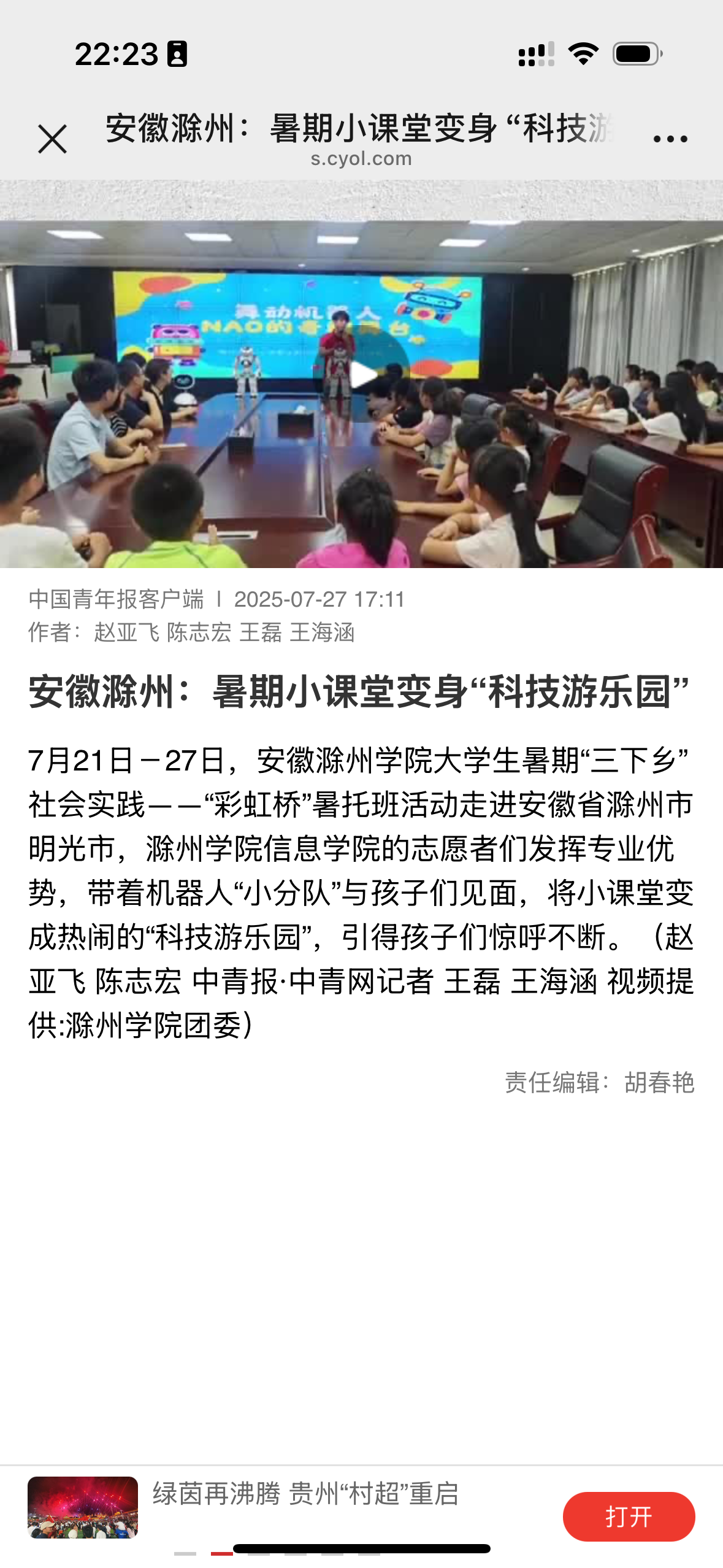Image resolution: width=723 pixels, height=1568 pixels.
Task: Tap the red 打开 button
Action: [x=629, y=1516]
